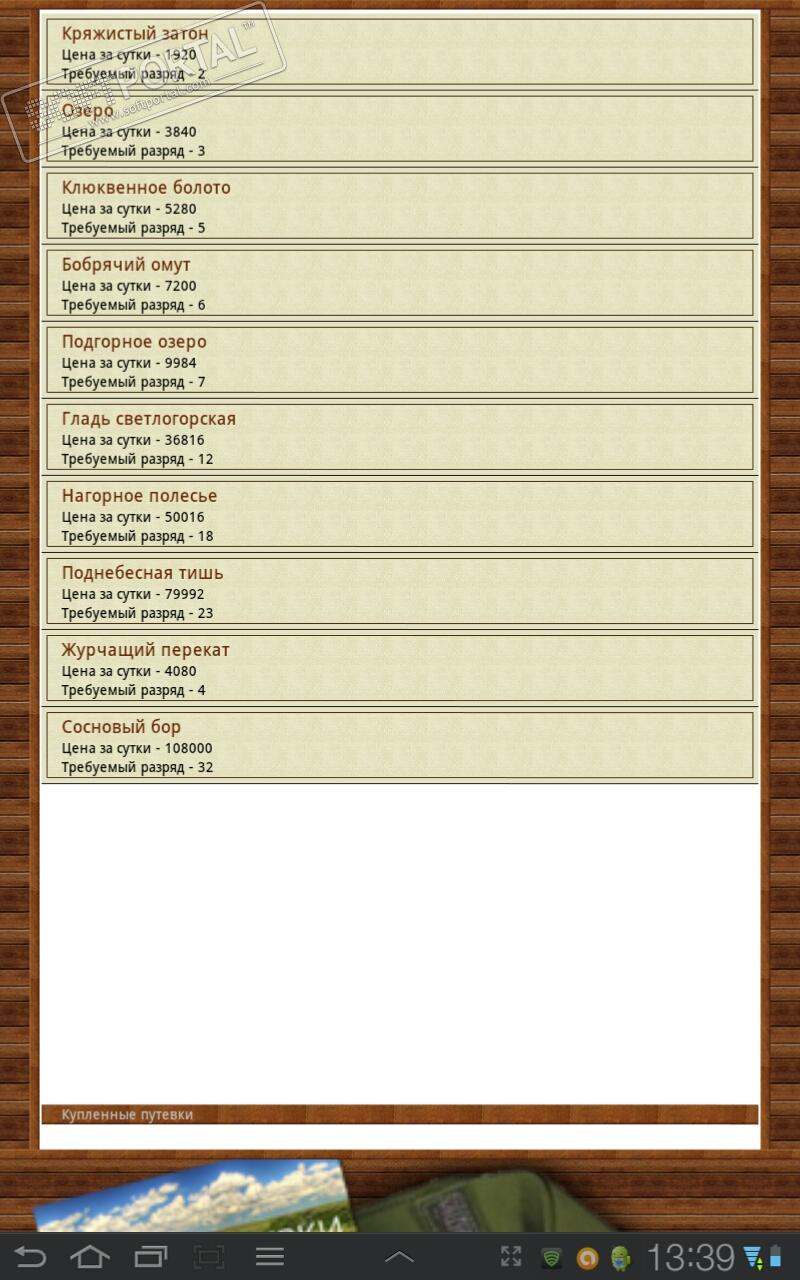The width and height of the screenshot is (800, 1280).
Task: Open the system menu button
Action: point(270,1256)
